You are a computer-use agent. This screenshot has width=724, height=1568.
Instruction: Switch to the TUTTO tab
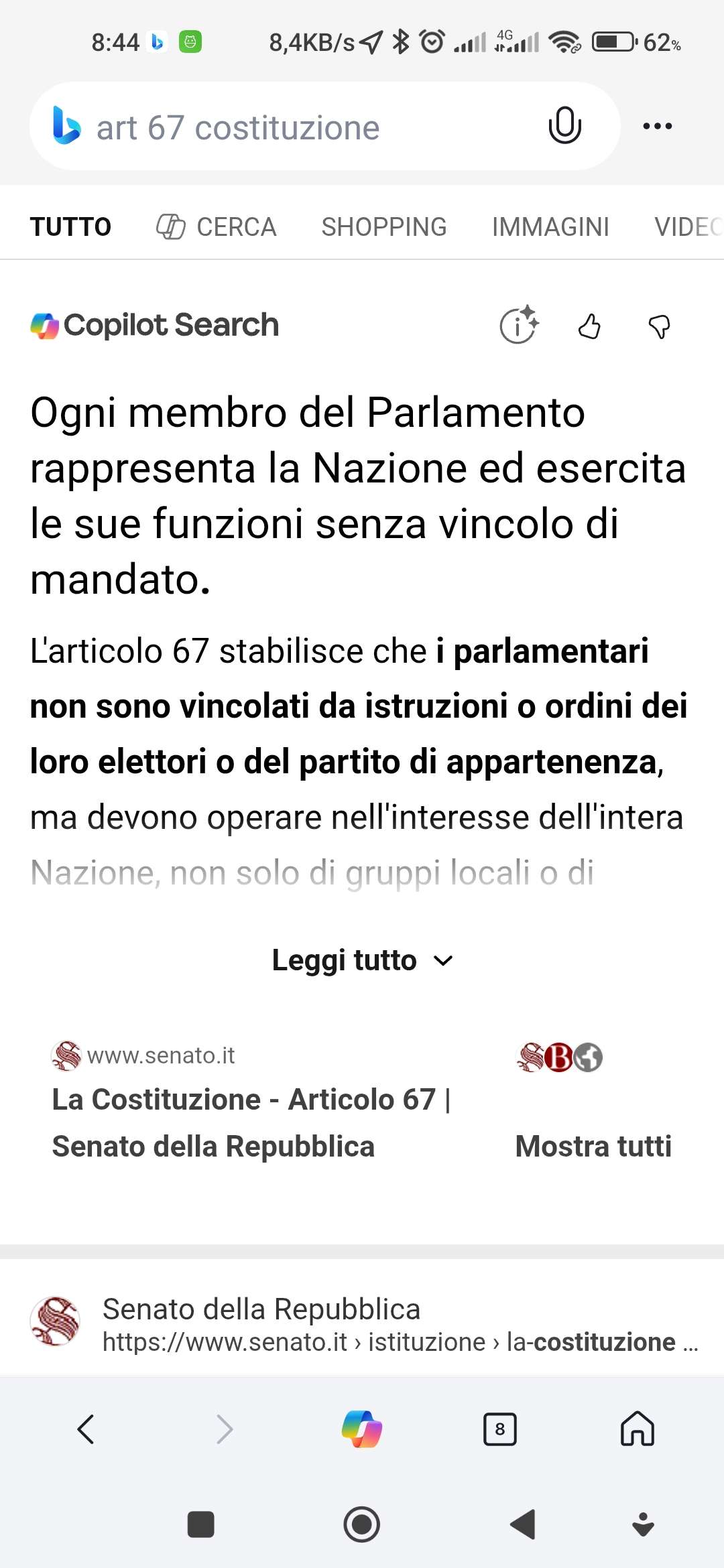coord(70,226)
